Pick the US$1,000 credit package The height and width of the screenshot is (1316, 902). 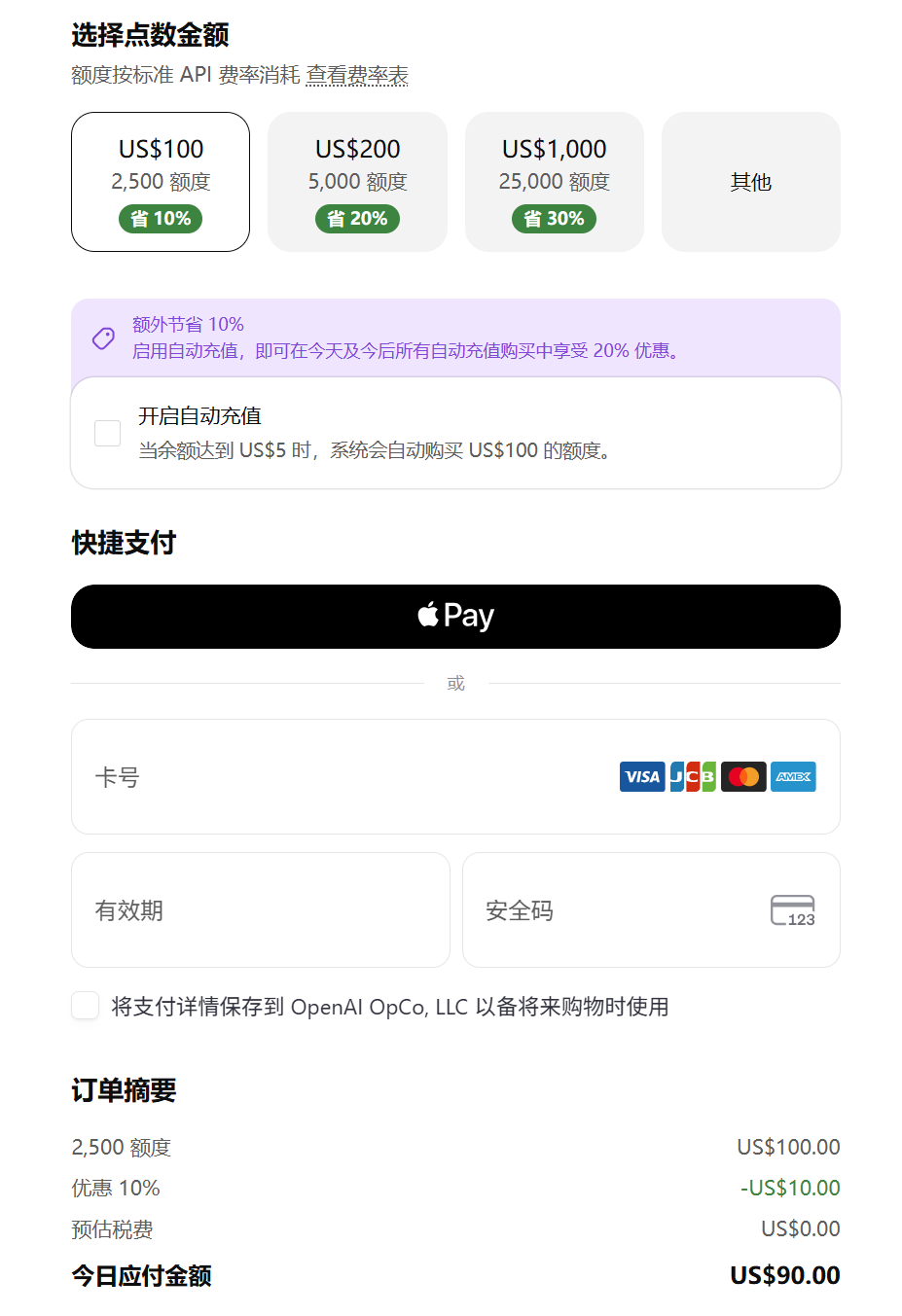[555, 182]
